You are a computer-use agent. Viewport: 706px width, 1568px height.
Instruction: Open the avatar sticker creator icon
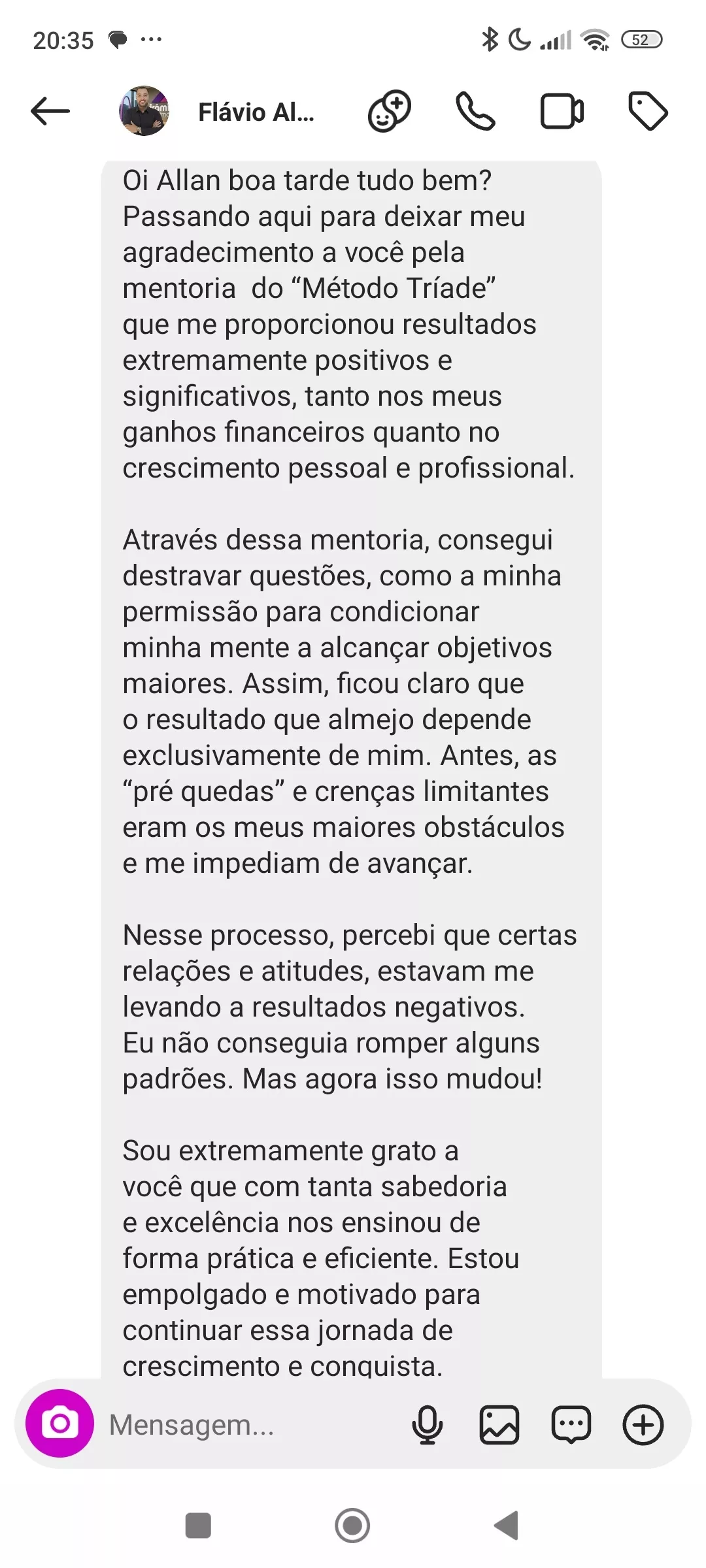pos(390,111)
